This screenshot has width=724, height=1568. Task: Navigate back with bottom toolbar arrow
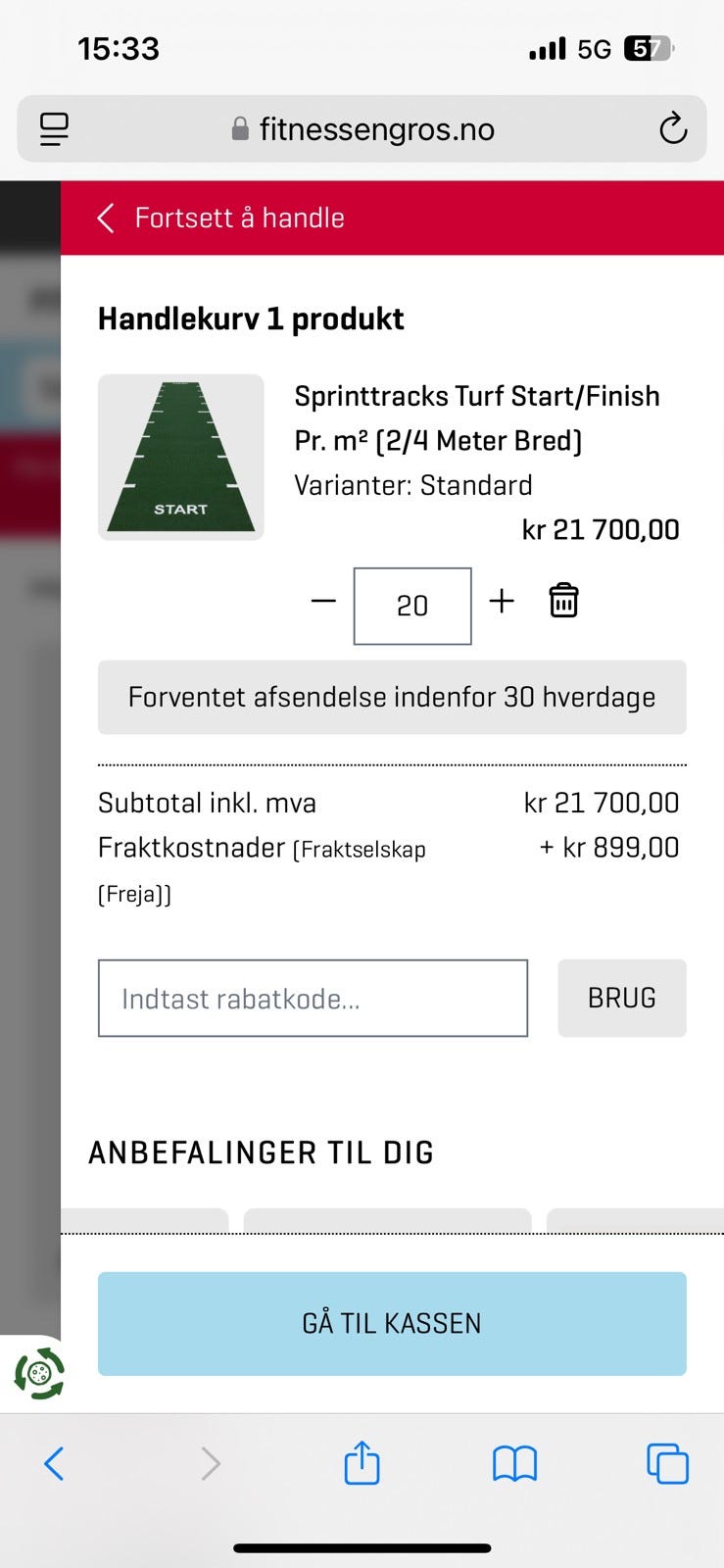54,1463
